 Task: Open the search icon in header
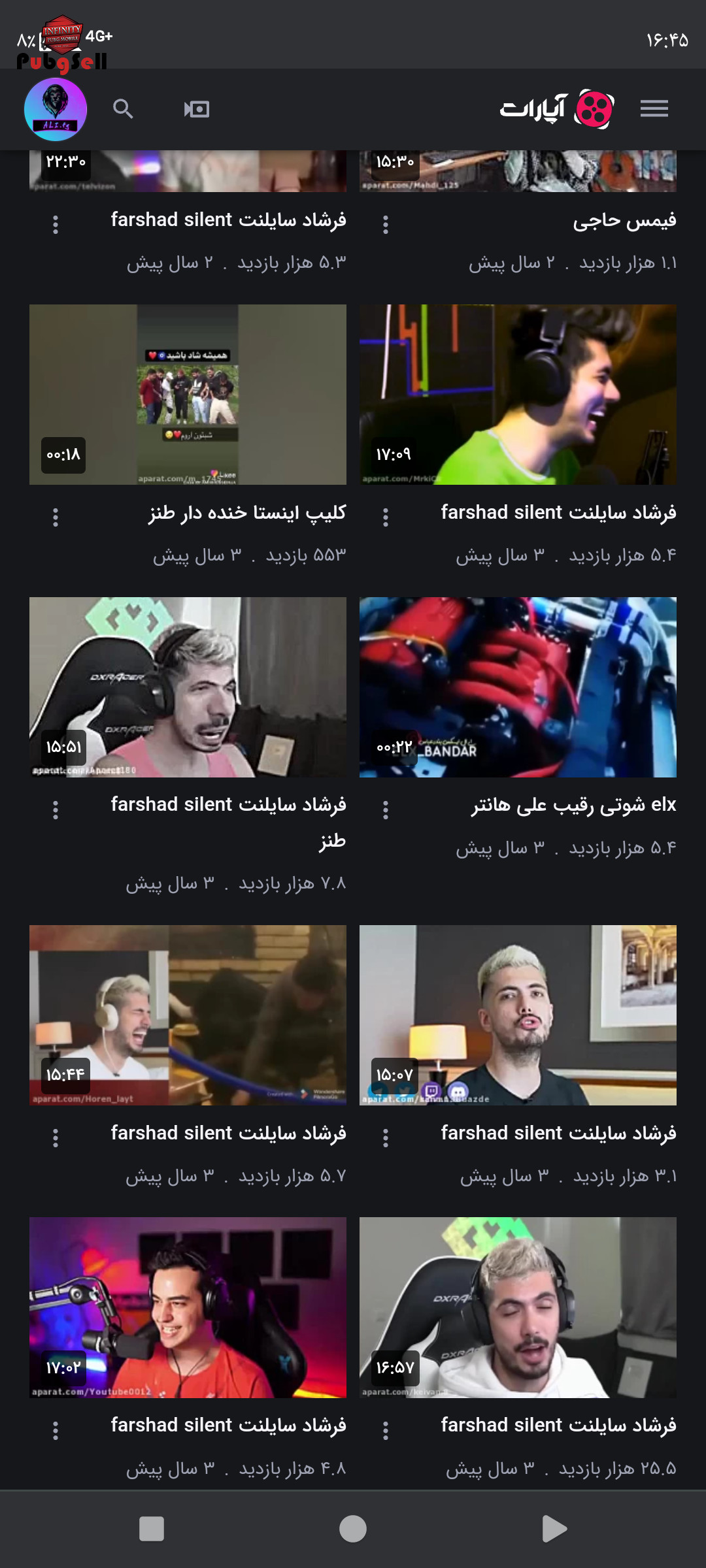(x=123, y=108)
